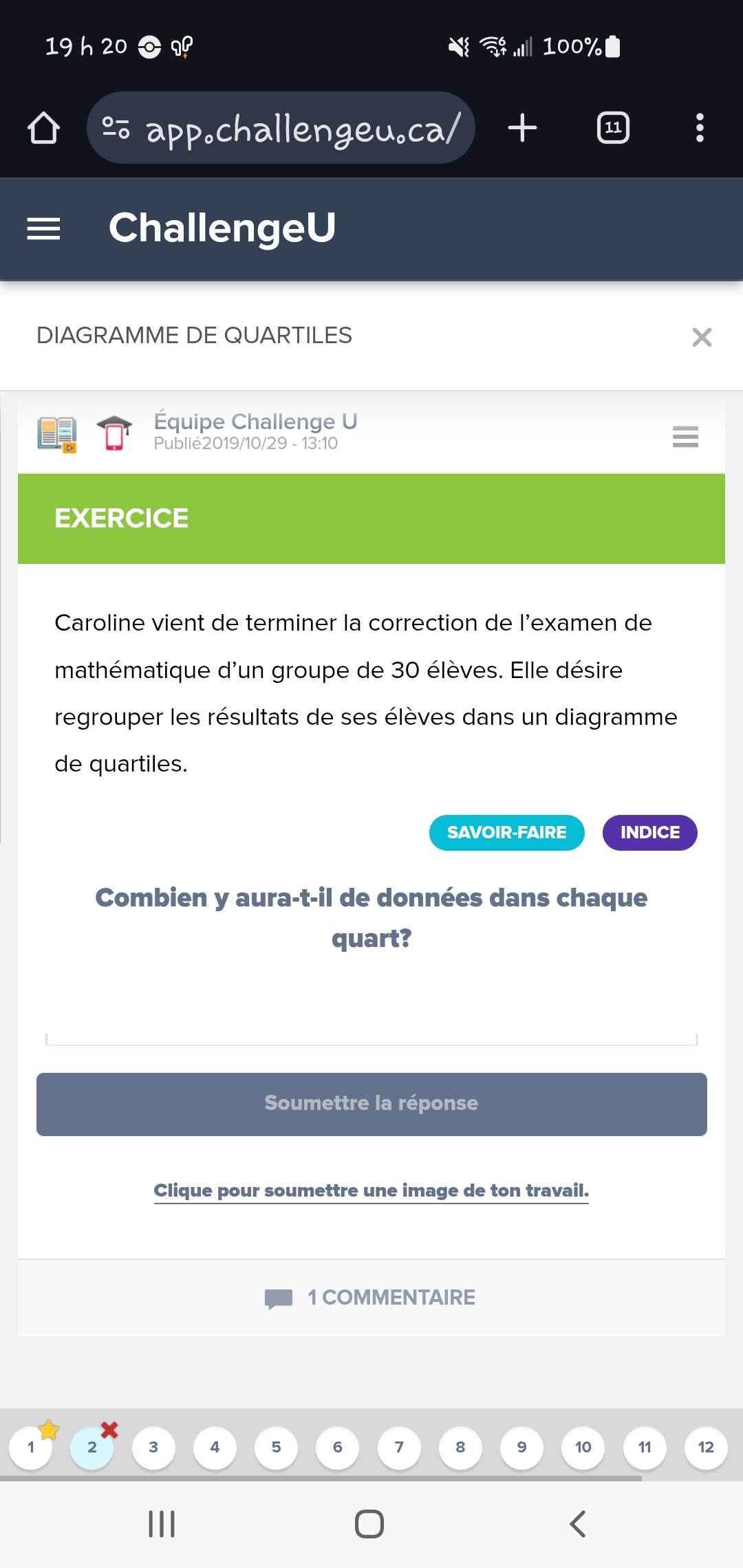Open a new browser tab
The height and width of the screenshot is (1568, 743).
click(x=522, y=128)
